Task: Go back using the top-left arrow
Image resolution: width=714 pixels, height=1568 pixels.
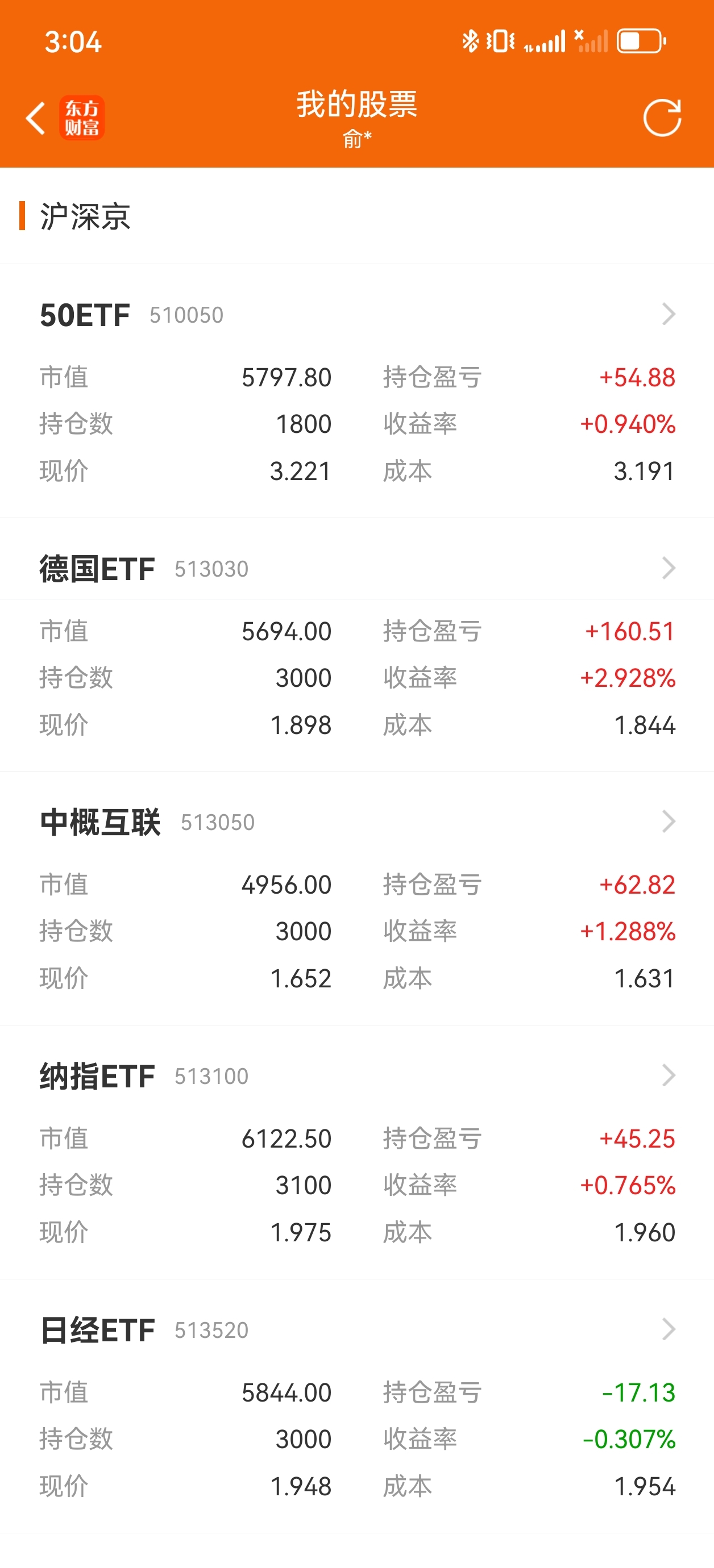Action: [36, 118]
